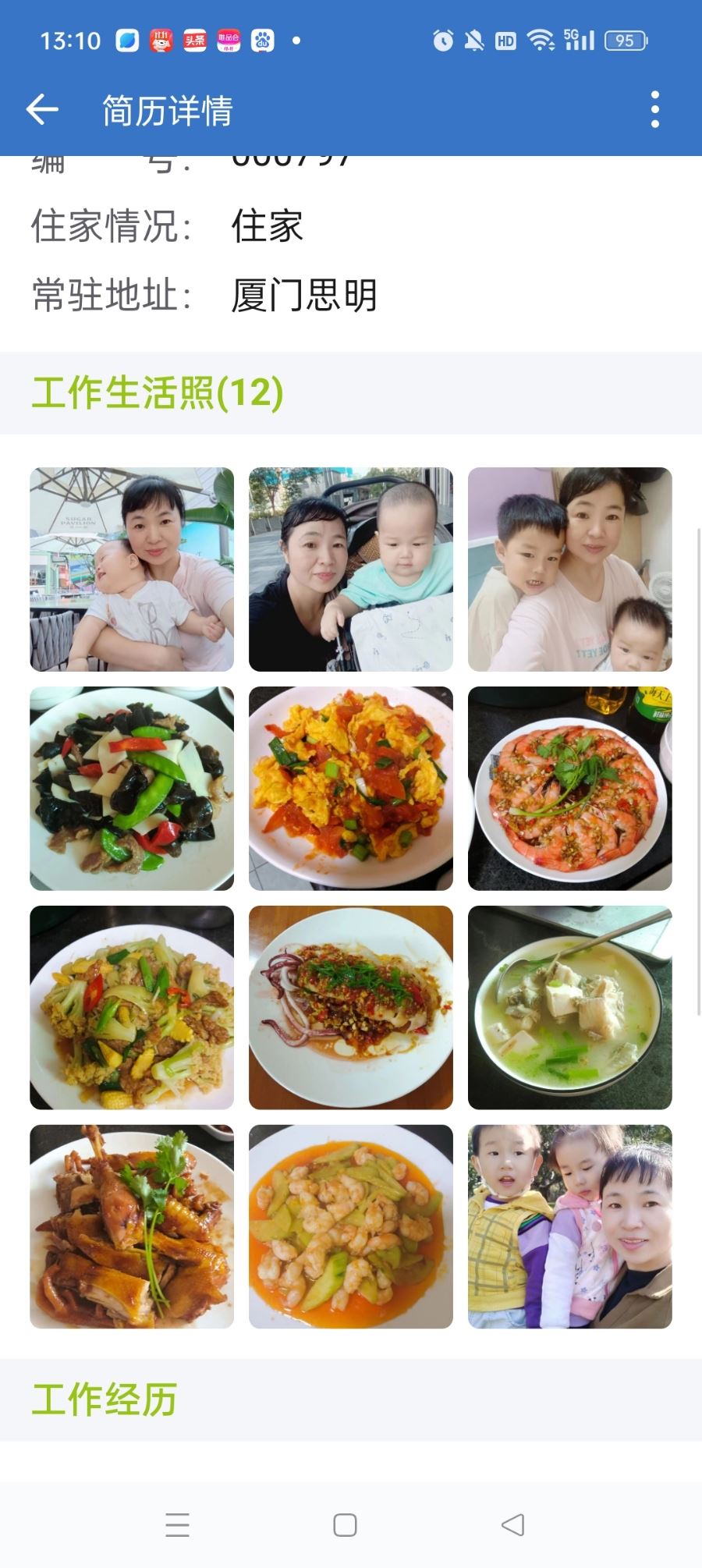
Task: Tap the system back button
Action: [x=512, y=1525]
